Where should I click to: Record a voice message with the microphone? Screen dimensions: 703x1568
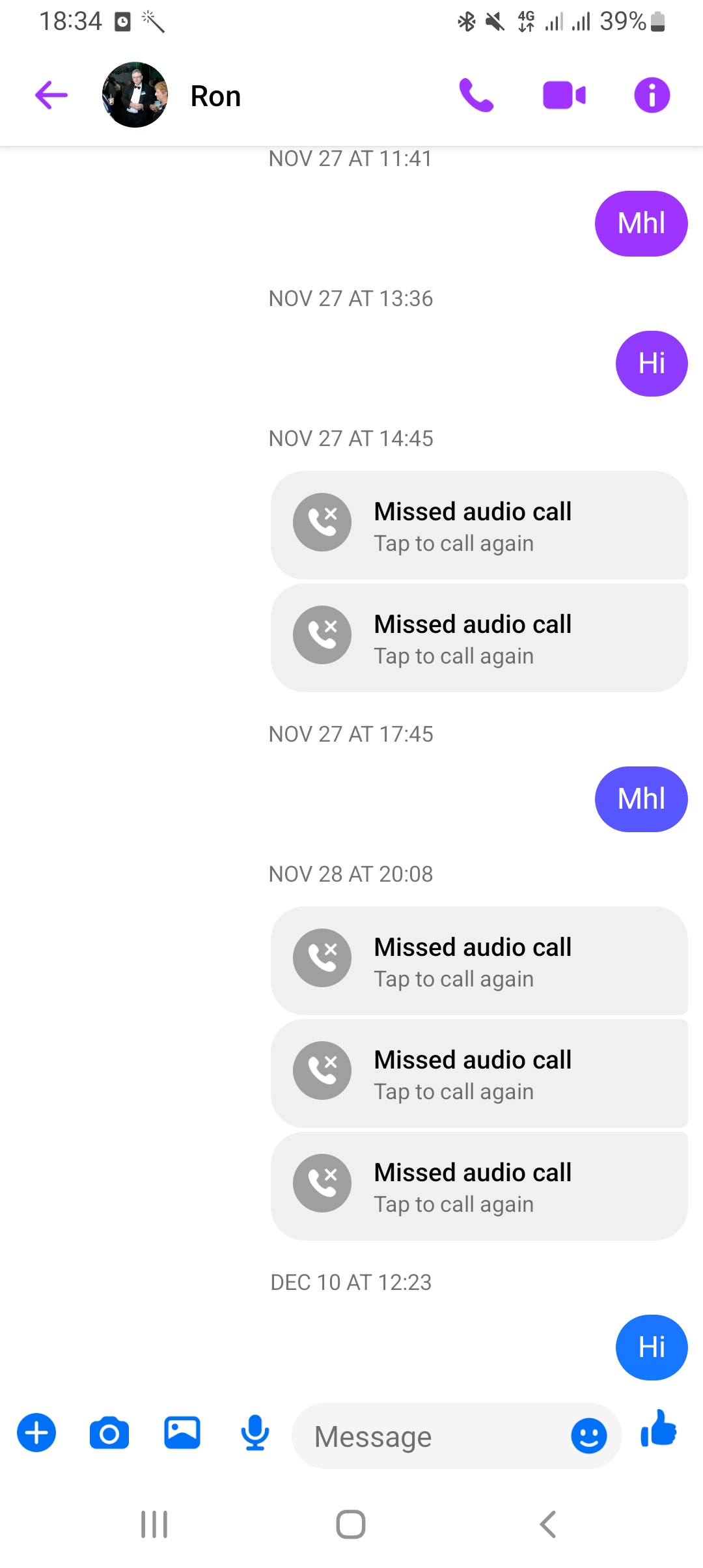pyautogui.click(x=255, y=1433)
